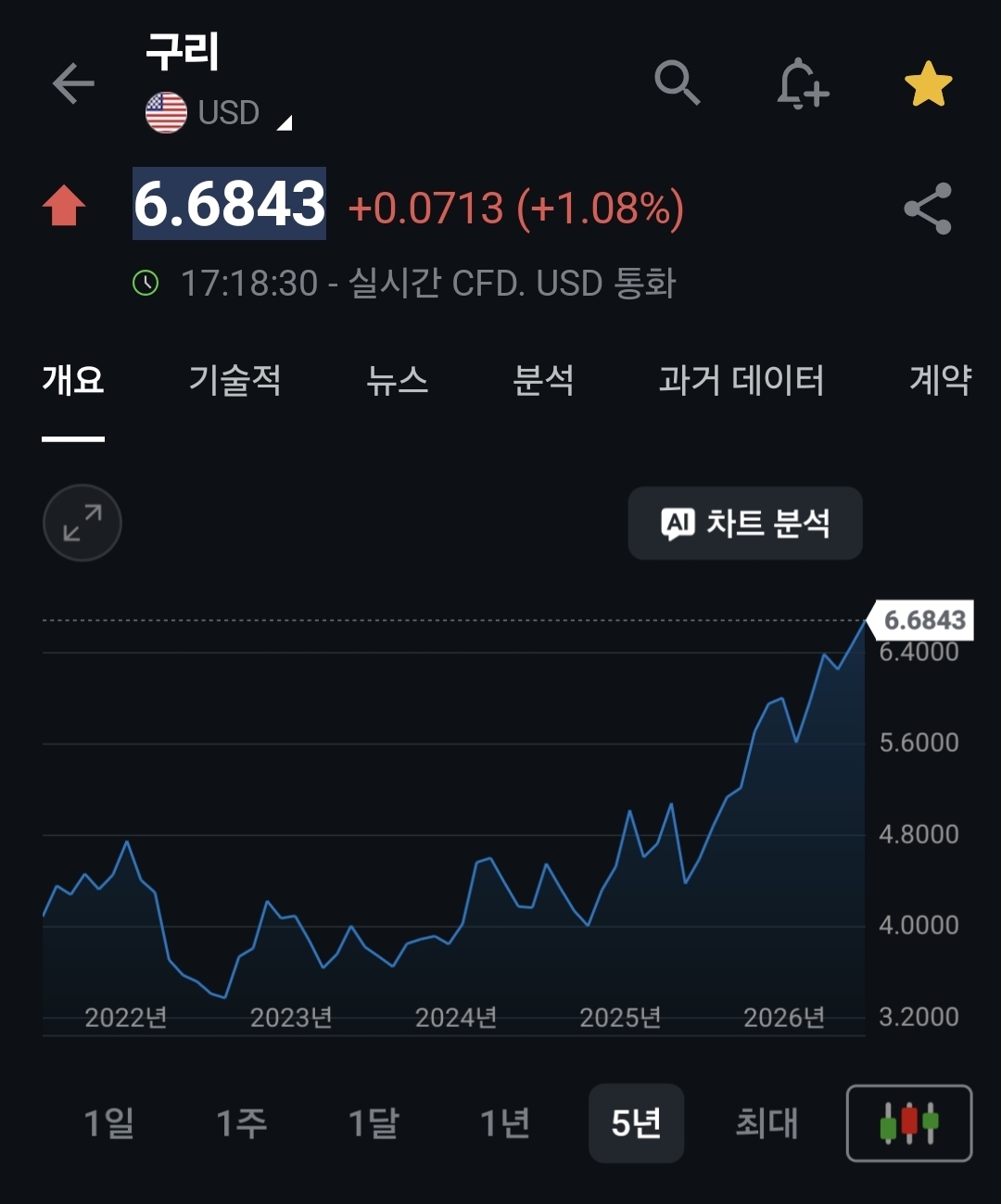The width and height of the screenshot is (1001, 1204).
Task: Add a price alert with the bell icon
Action: [x=802, y=84]
